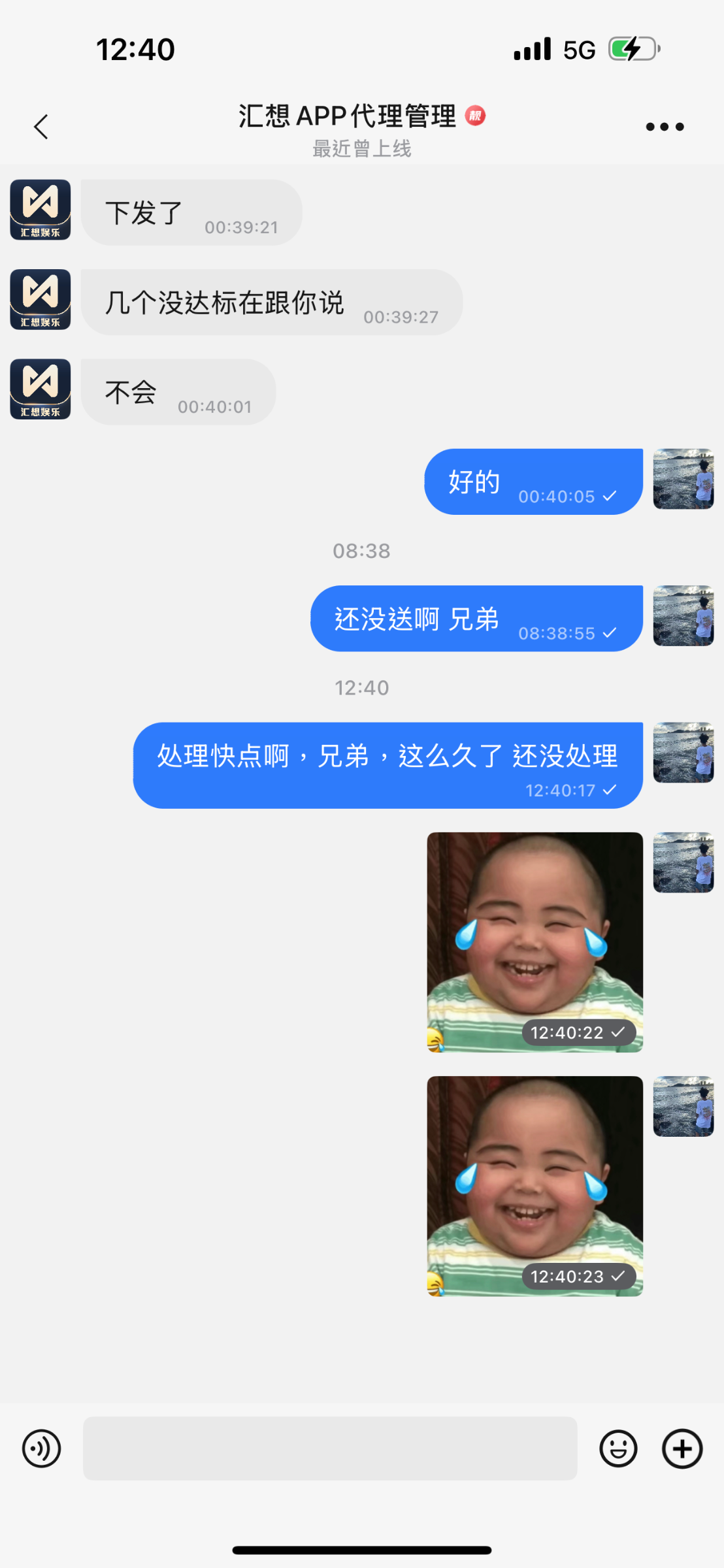Open the three-dot overflow menu
The image size is (724, 1568).
[664, 127]
